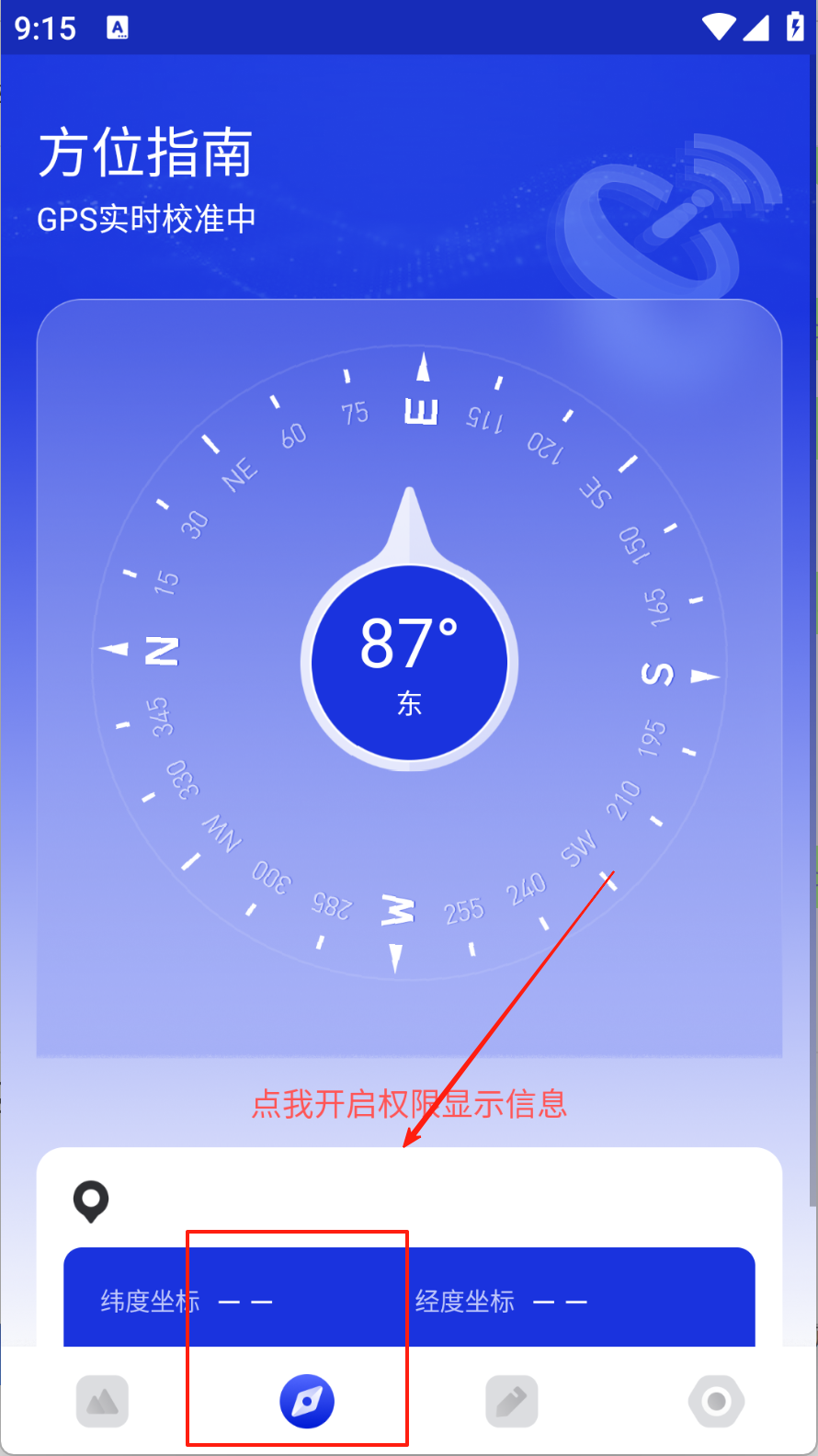818x1456 pixels.
Task: Tap '点我开启权限显示信息' to enable permissions
Action: (x=409, y=1103)
